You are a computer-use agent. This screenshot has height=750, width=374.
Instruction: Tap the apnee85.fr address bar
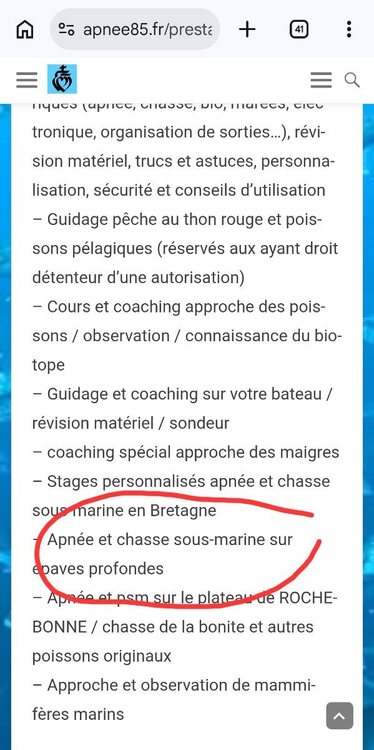pyautogui.click(x=135, y=30)
